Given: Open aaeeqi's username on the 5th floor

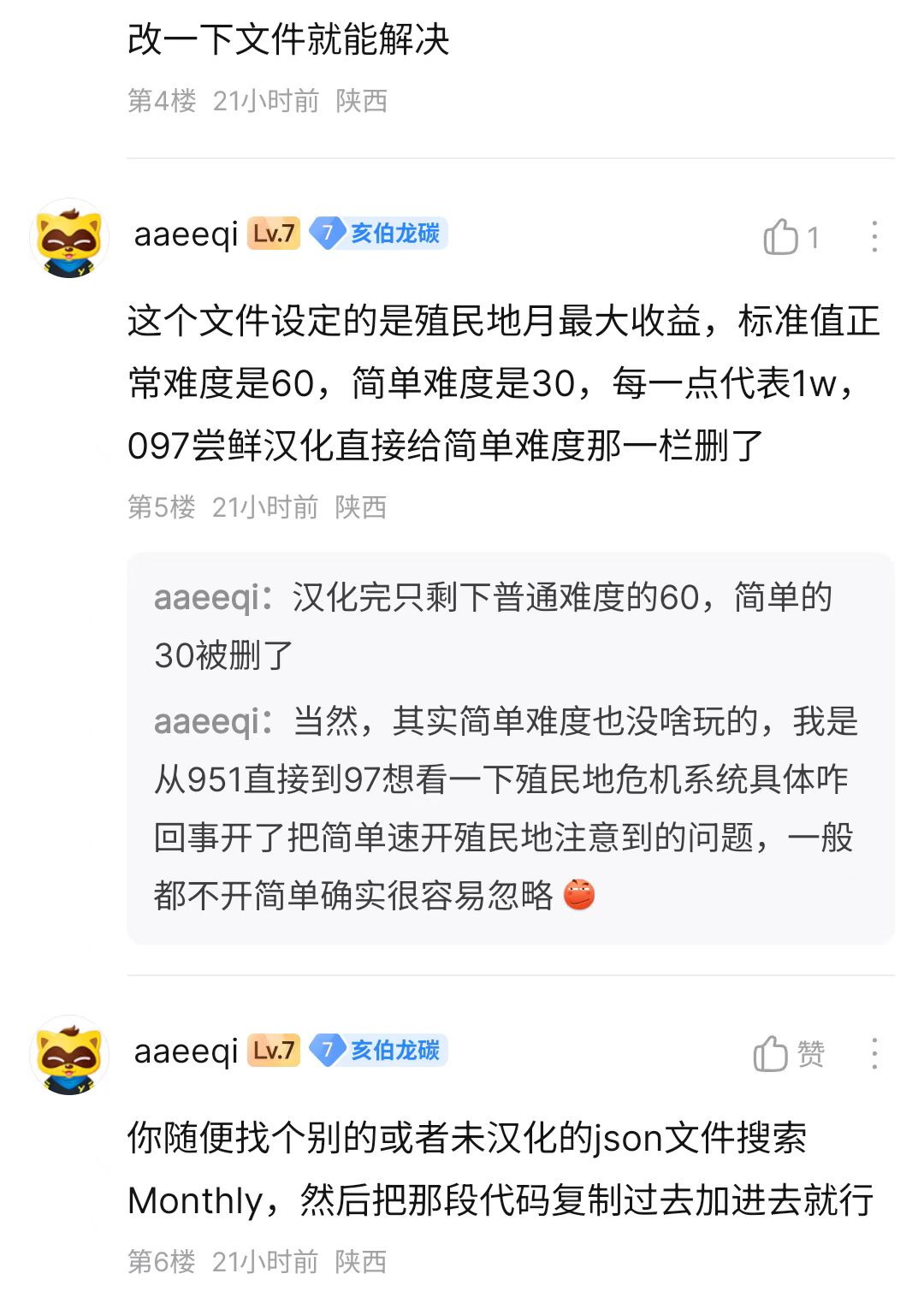Looking at the screenshot, I should (x=186, y=234).
